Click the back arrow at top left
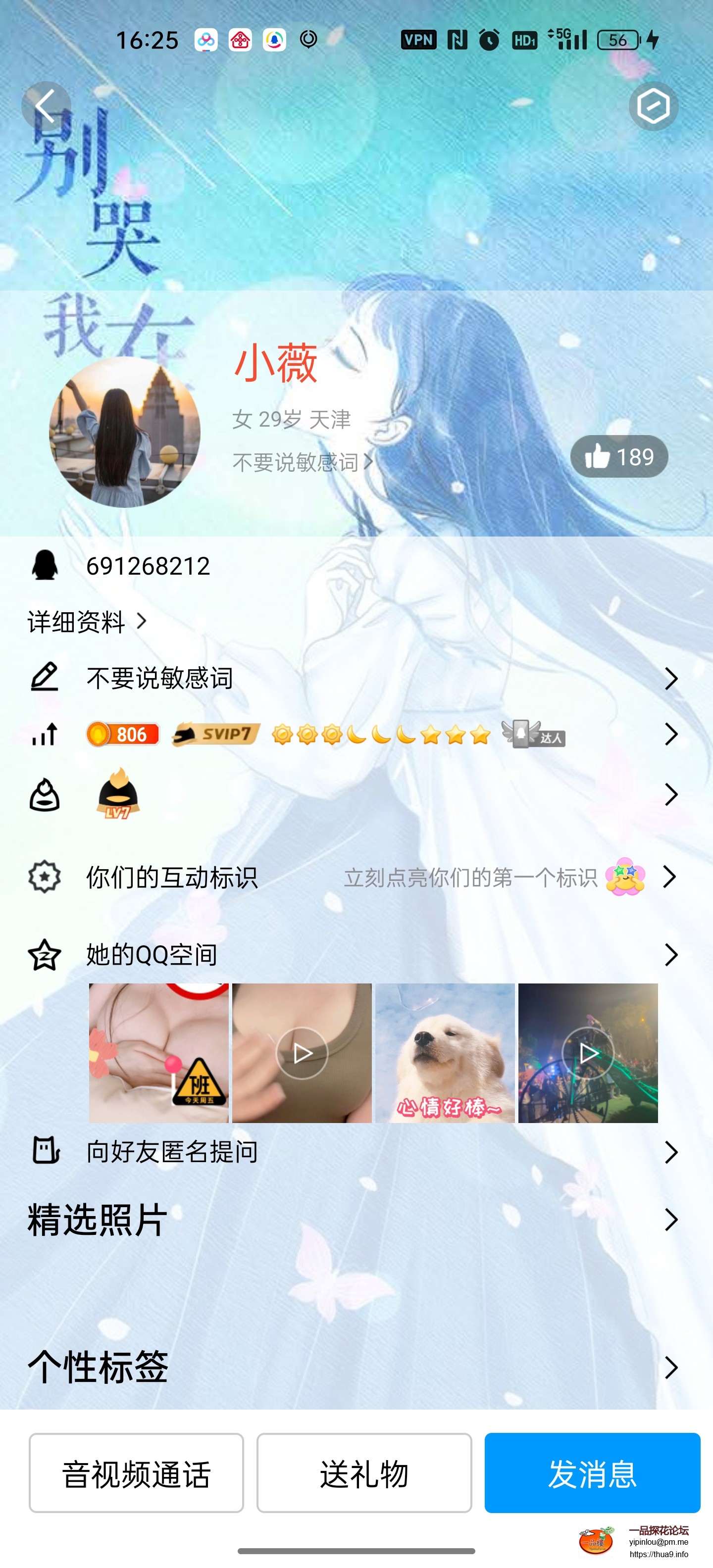Screen dimensions: 713x1568 (x=46, y=105)
